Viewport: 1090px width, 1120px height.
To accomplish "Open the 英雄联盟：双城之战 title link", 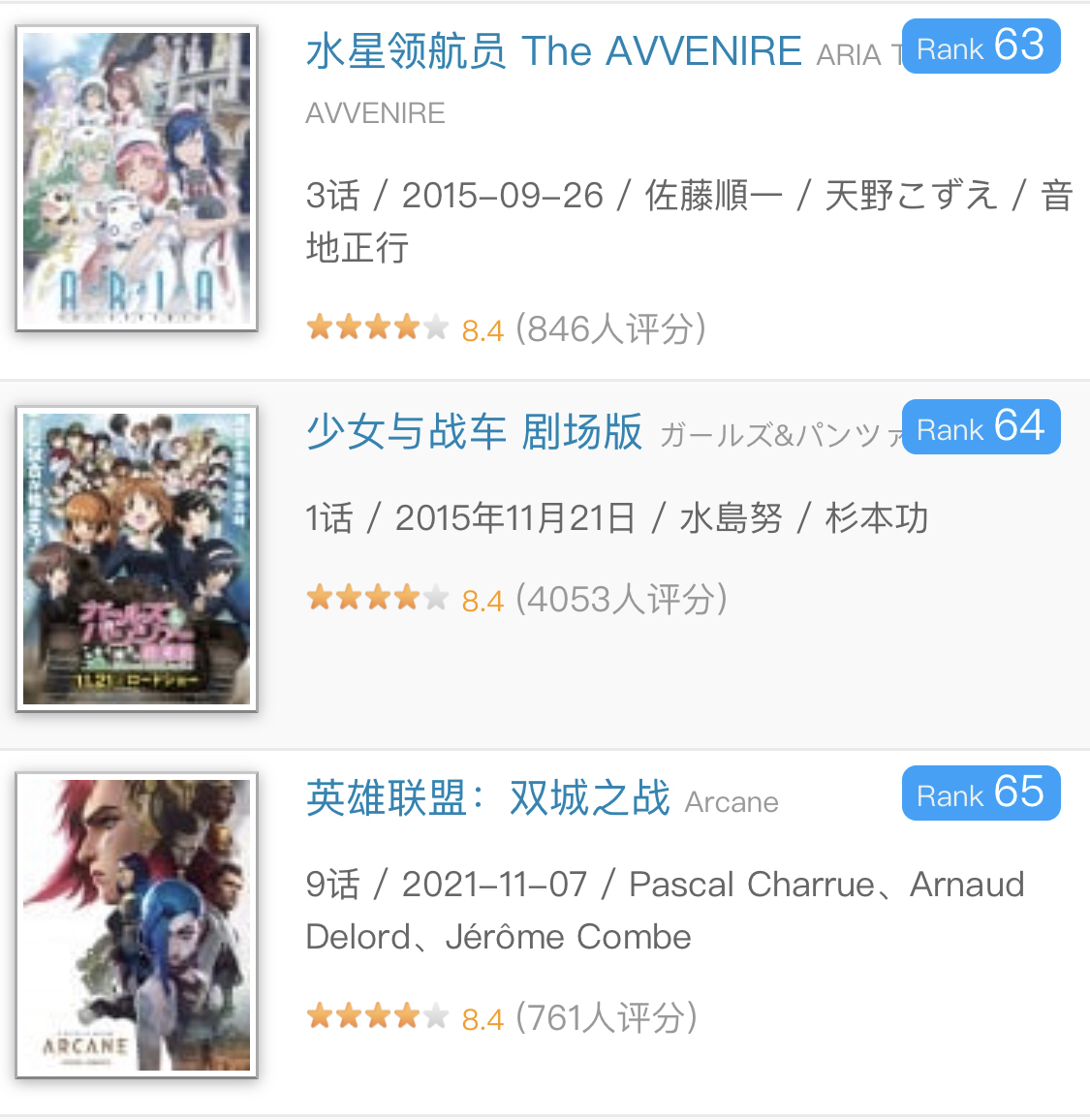I will [487, 798].
